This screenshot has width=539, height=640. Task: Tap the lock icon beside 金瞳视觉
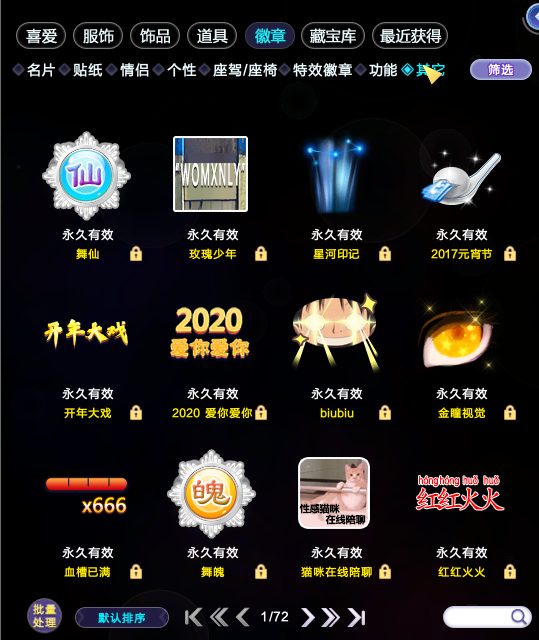(x=510, y=413)
